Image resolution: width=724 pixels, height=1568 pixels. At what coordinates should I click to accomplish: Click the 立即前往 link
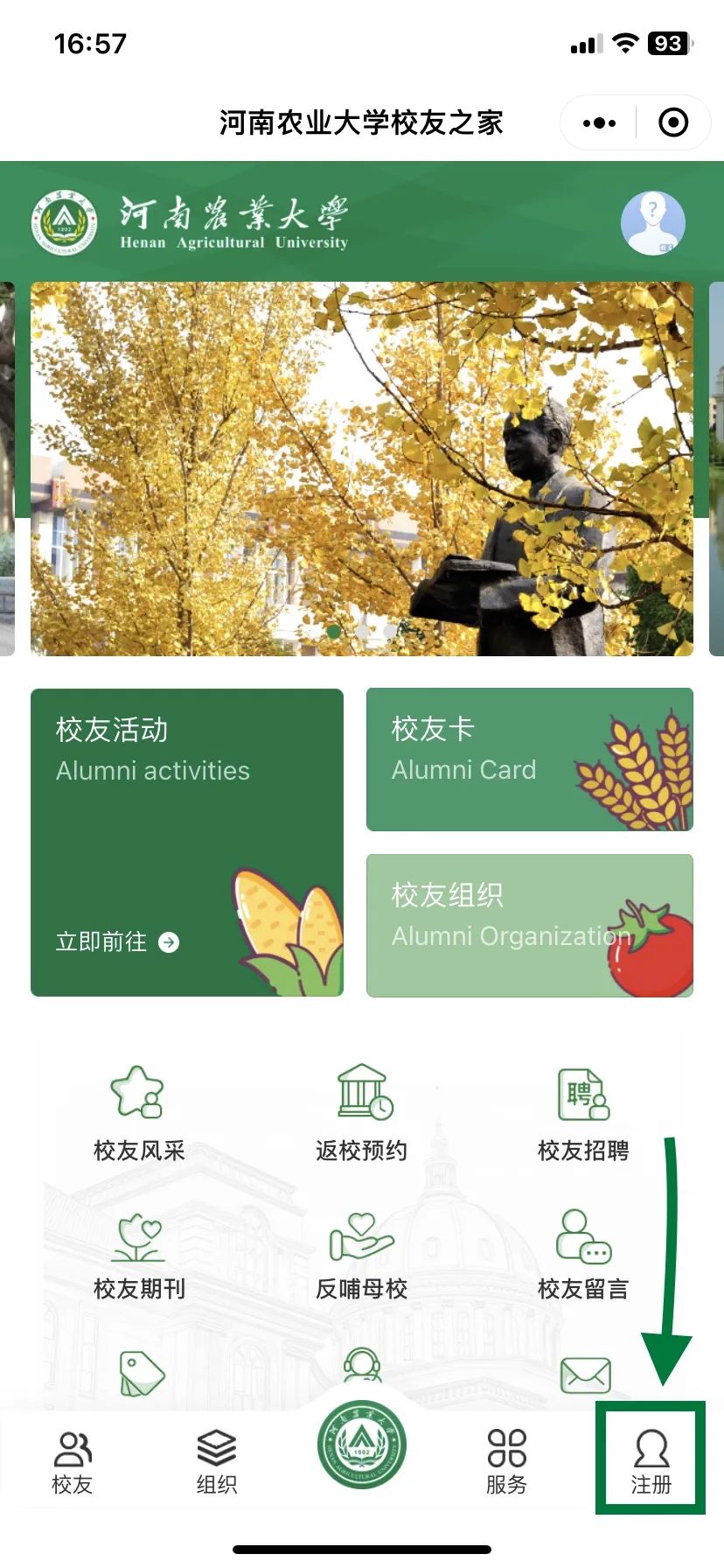point(115,942)
